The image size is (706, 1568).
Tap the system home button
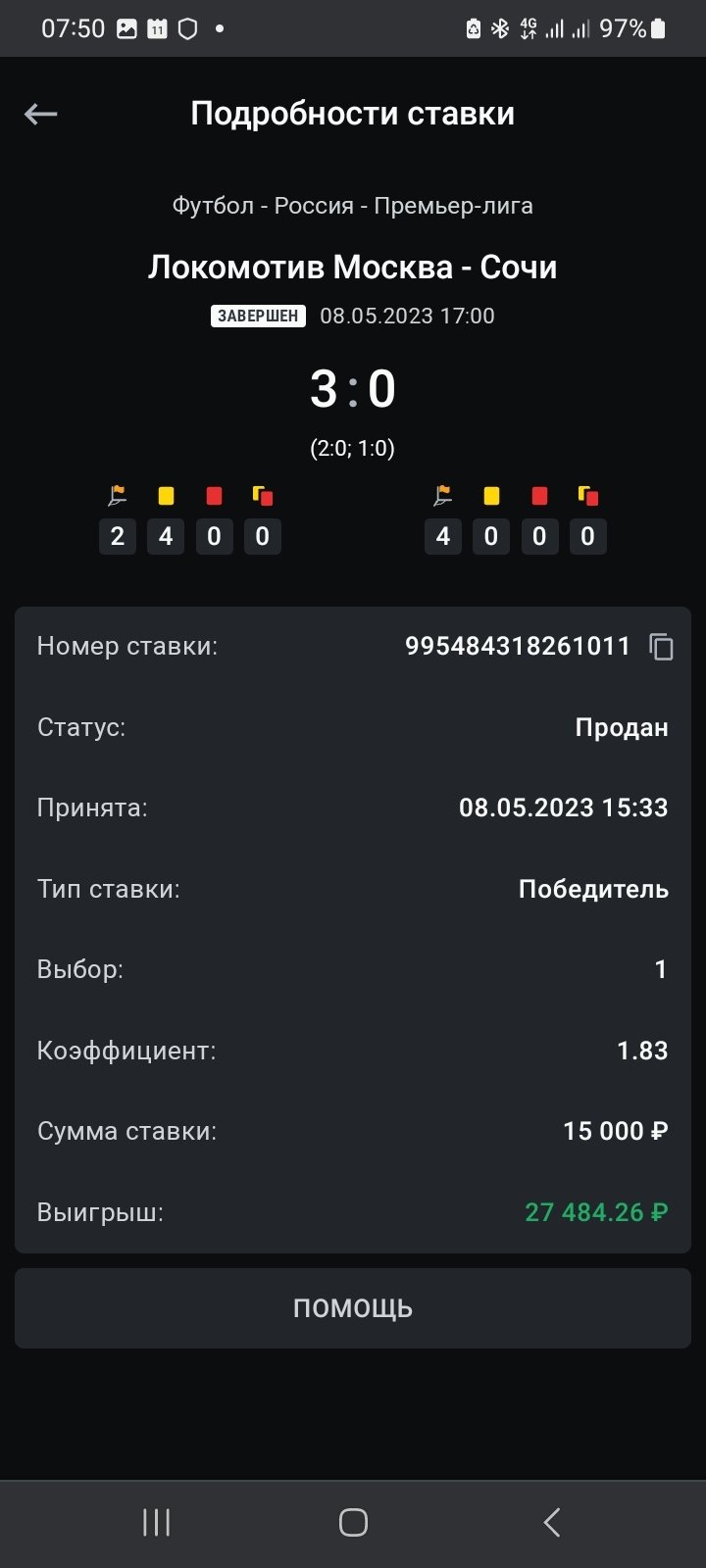click(x=353, y=1522)
